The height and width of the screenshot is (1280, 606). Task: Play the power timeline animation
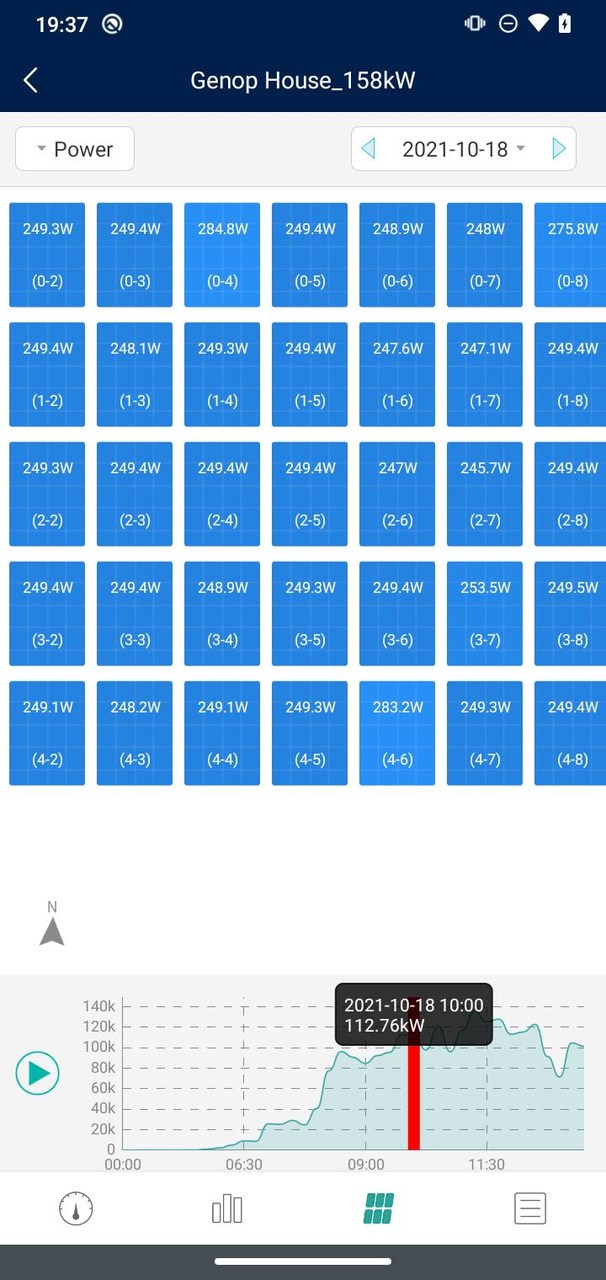pos(38,1073)
